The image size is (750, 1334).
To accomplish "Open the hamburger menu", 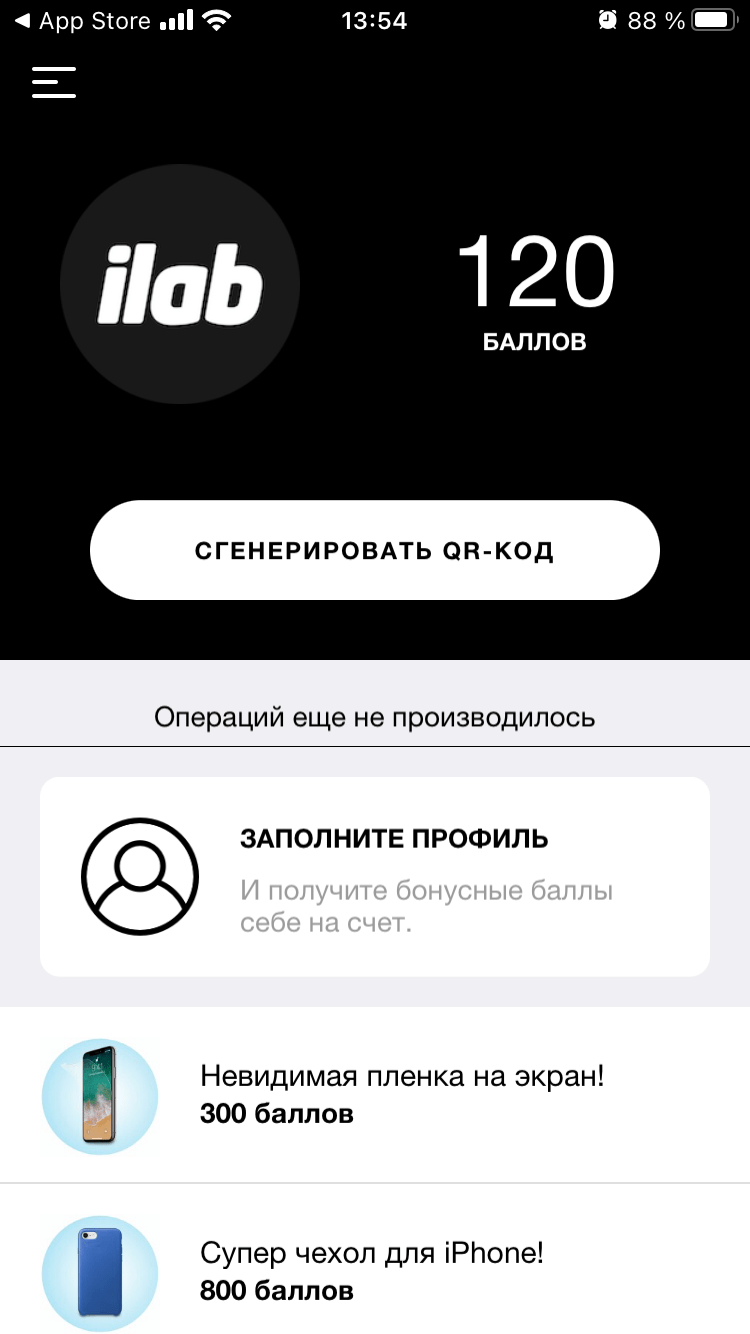I will [x=54, y=82].
